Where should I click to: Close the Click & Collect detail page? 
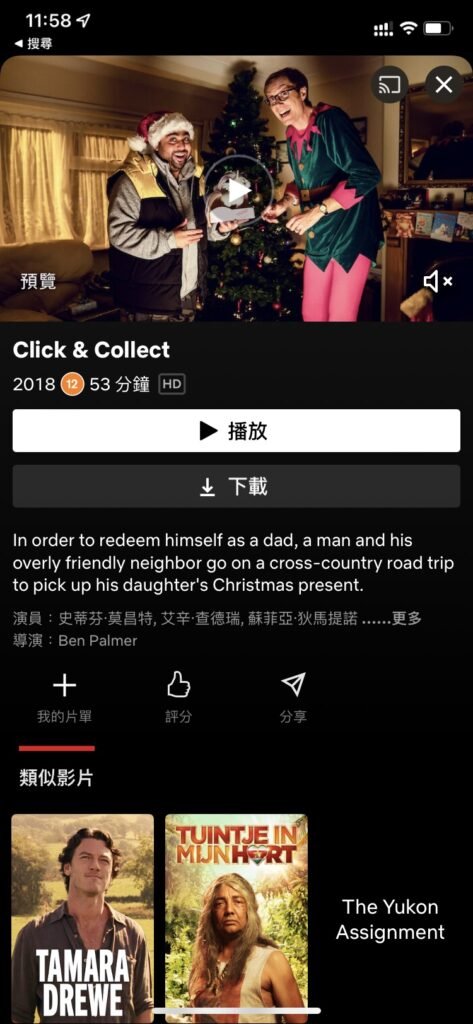[x=444, y=85]
